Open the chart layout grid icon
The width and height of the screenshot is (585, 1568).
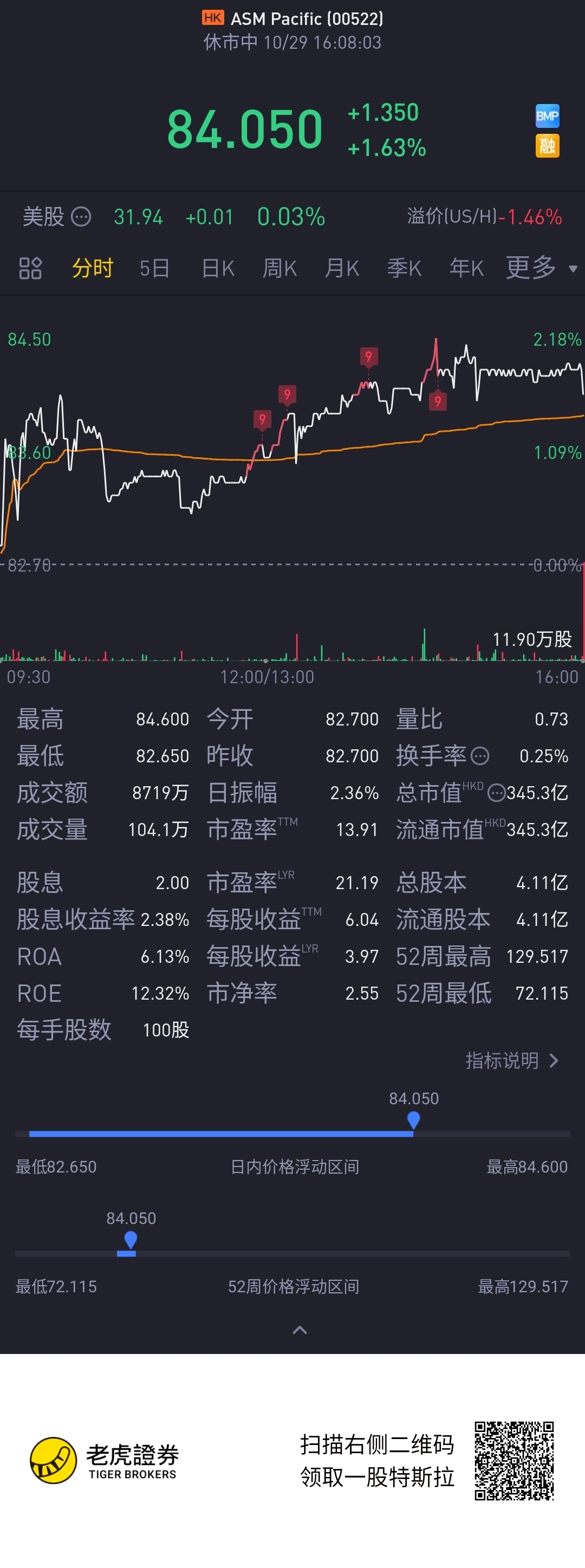(30, 268)
